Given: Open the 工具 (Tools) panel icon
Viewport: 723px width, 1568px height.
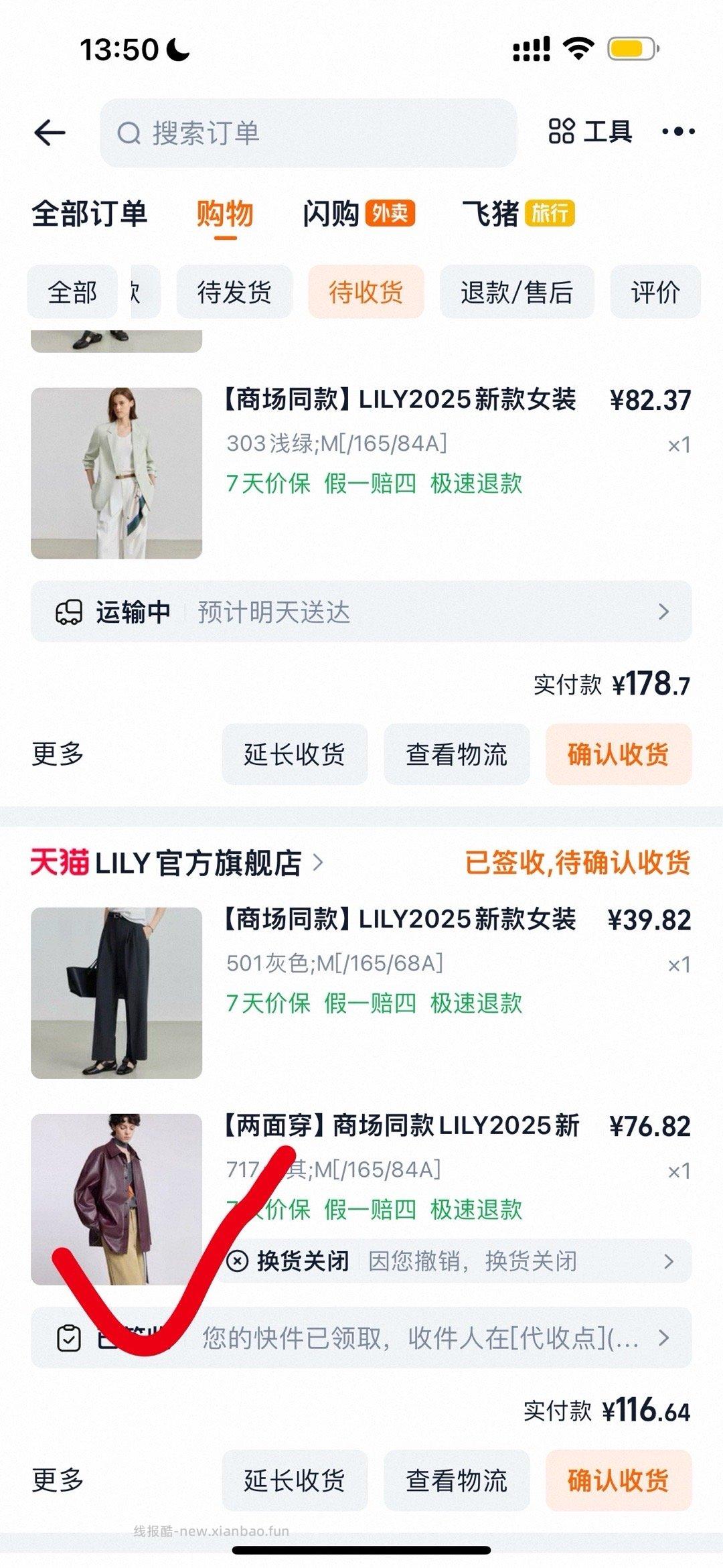Looking at the screenshot, I should pos(564,132).
